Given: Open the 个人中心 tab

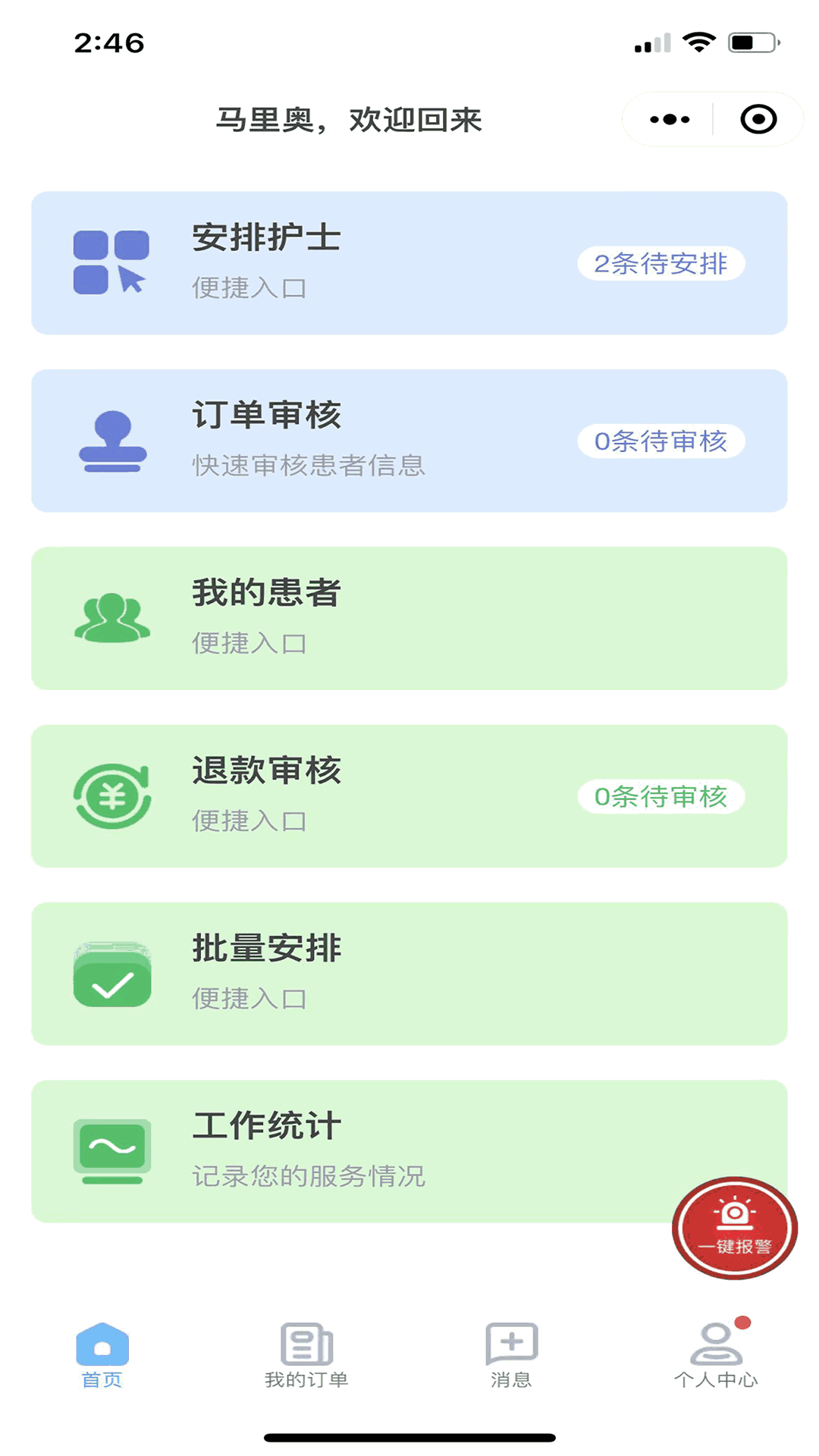Looking at the screenshot, I should (716, 1356).
